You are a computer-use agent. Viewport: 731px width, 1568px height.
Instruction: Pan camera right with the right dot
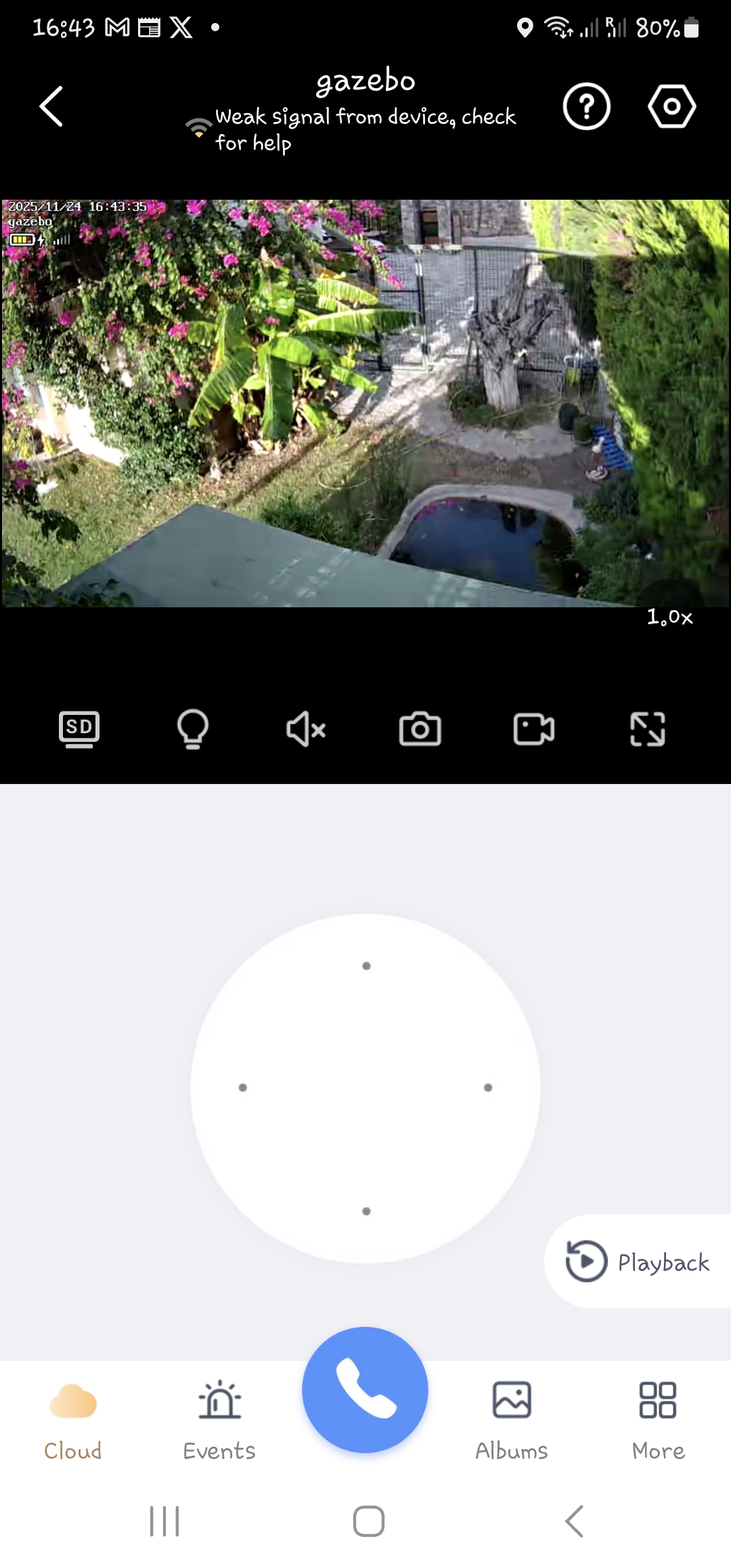pos(488,1088)
